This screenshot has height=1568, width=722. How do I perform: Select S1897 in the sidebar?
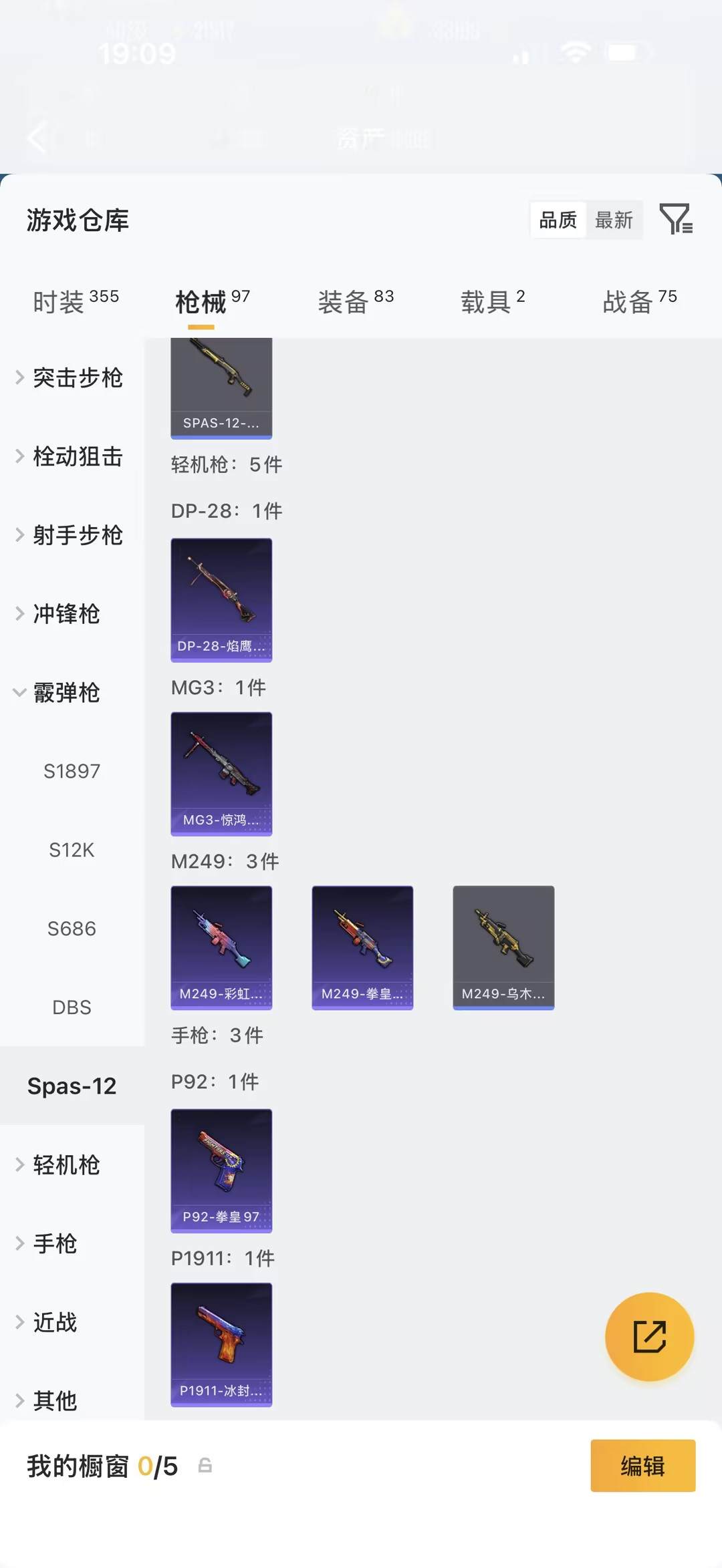pyautogui.click(x=72, y=771)
